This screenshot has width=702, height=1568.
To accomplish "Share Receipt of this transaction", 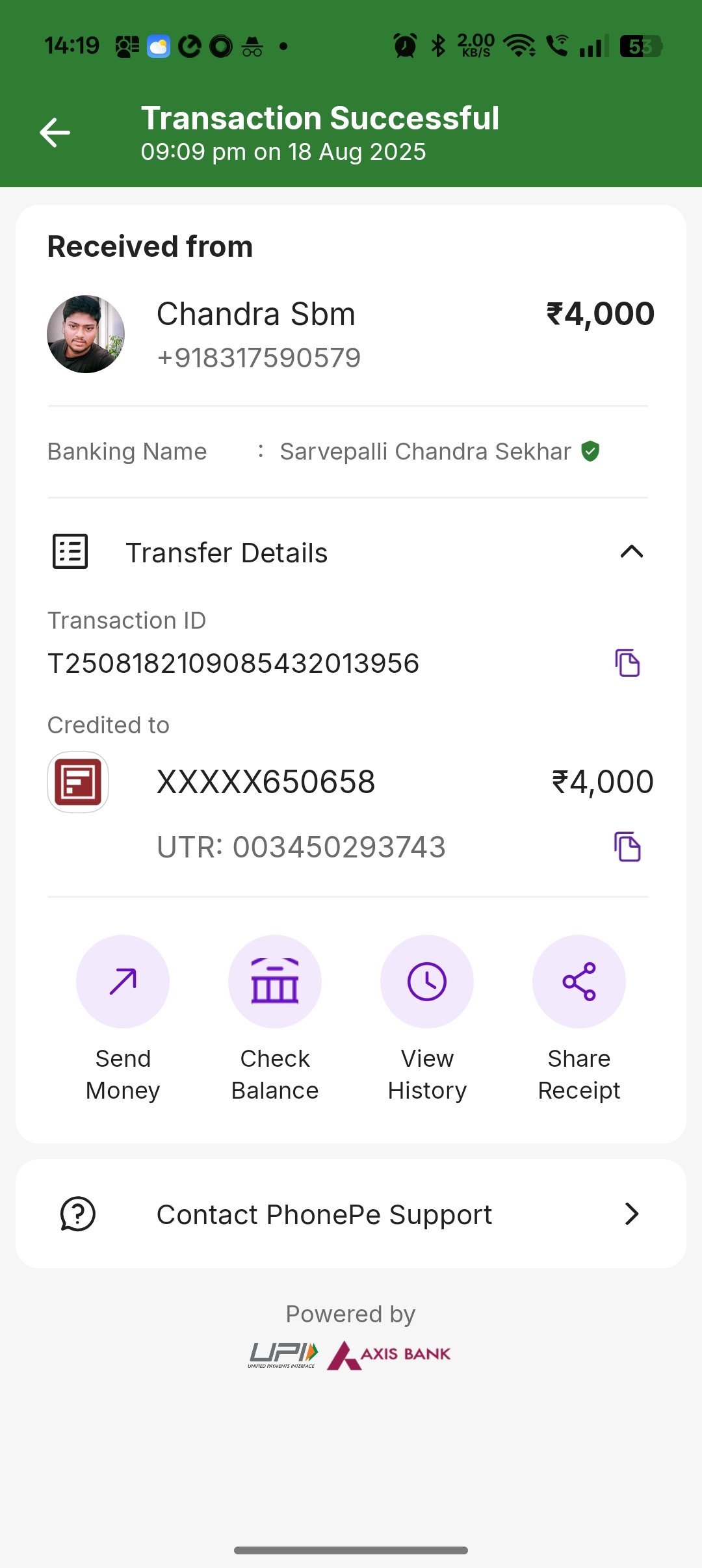I will click(579, 982).
